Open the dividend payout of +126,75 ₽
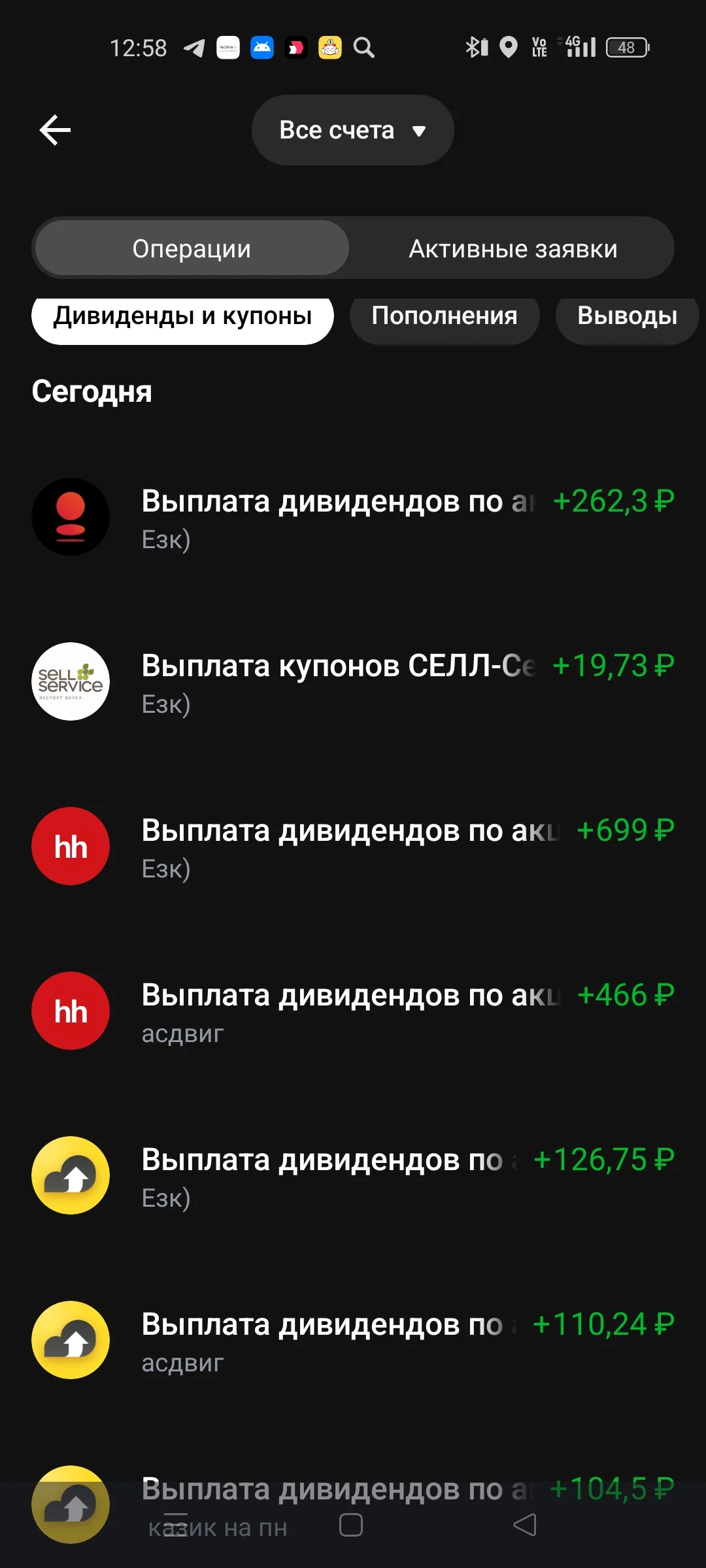The width and height of the screenshot is (706, 1568). (x=353, y=1176)
